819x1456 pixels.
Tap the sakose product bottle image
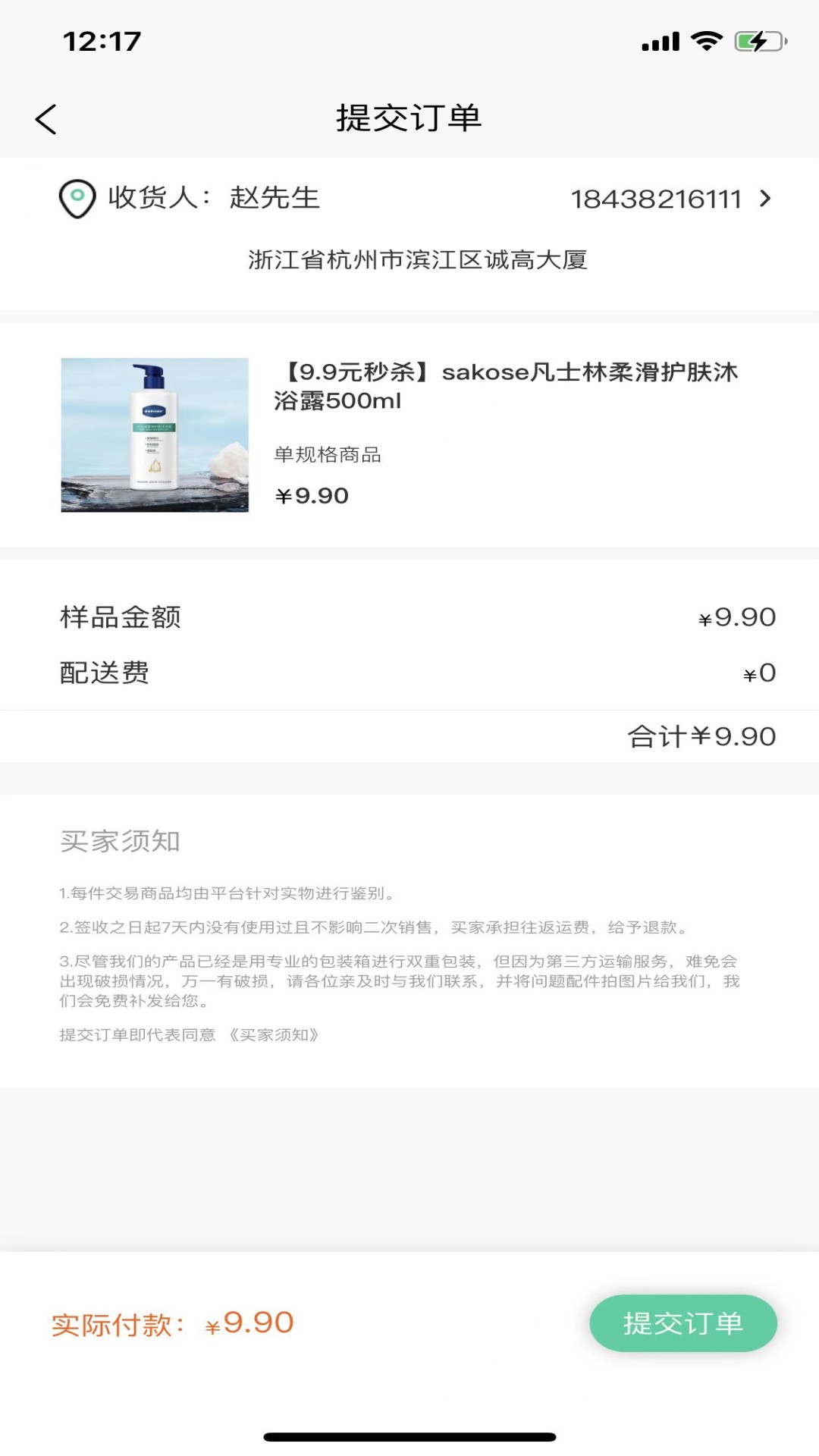154,435
